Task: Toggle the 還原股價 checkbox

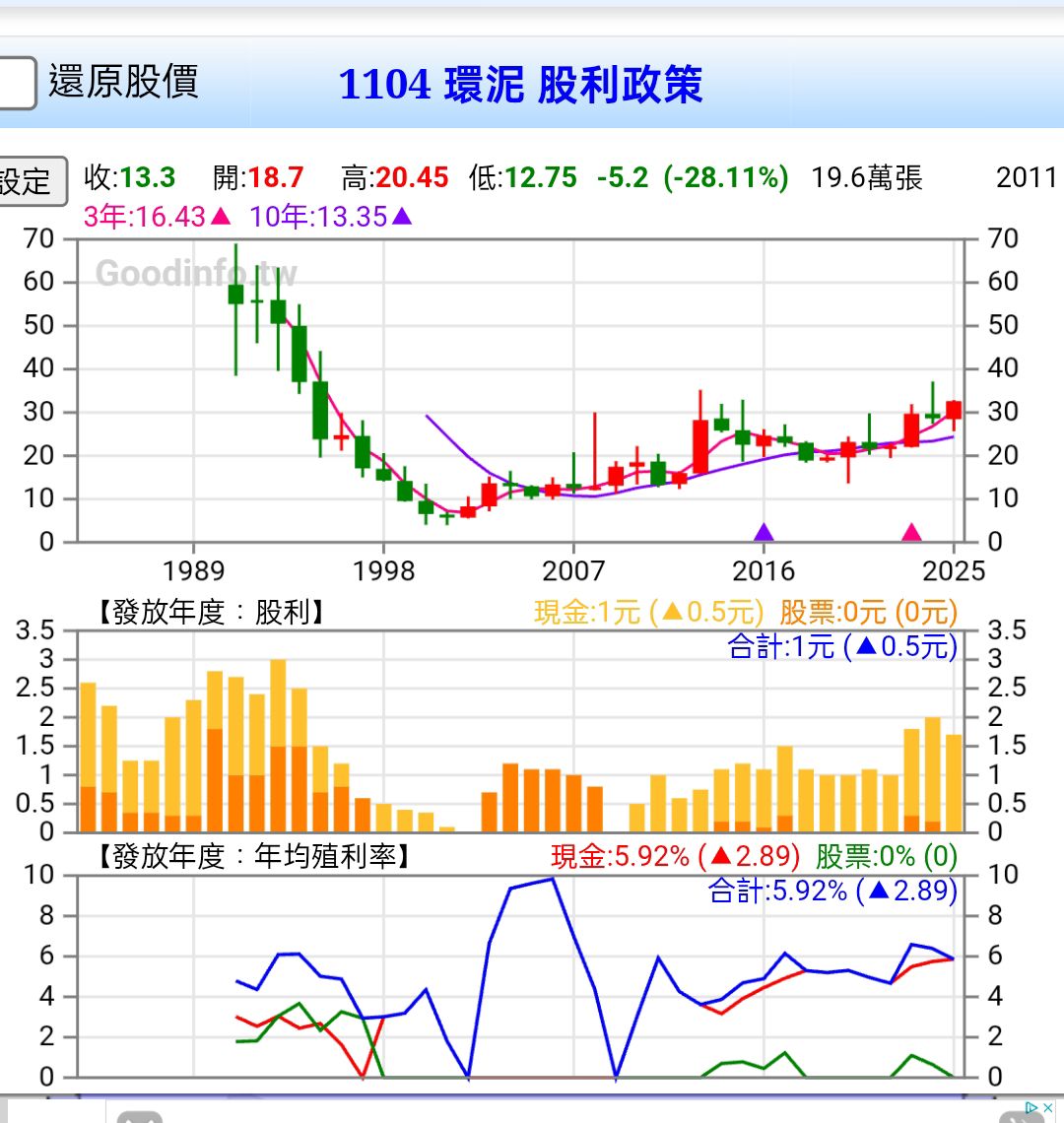Action: click(16, 83)
